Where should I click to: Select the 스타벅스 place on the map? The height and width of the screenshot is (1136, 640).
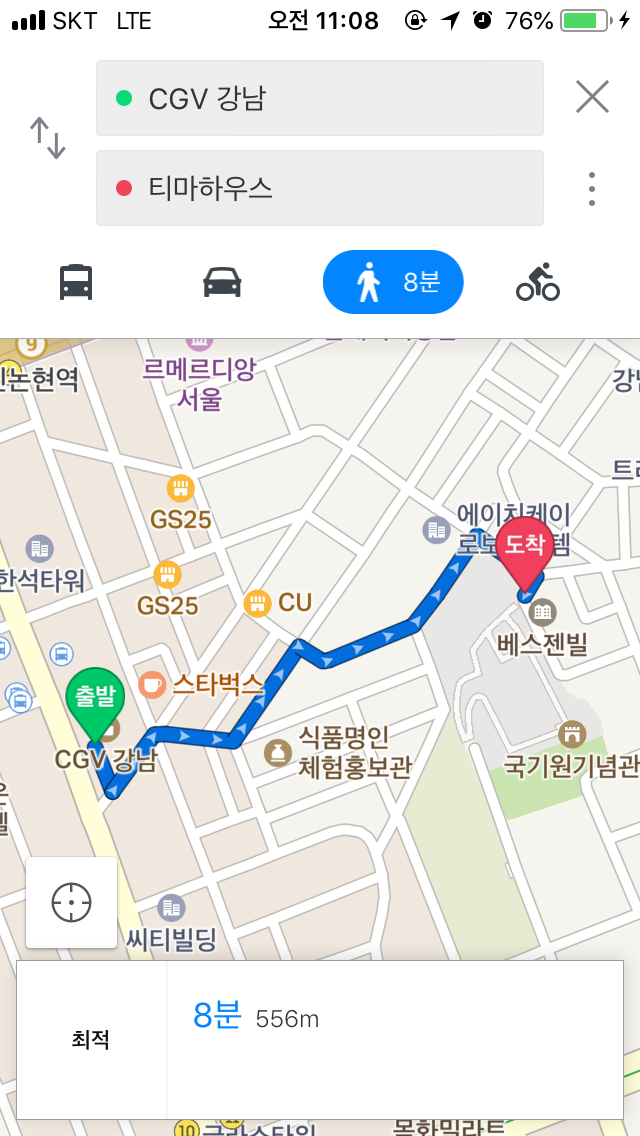(204, 685)
